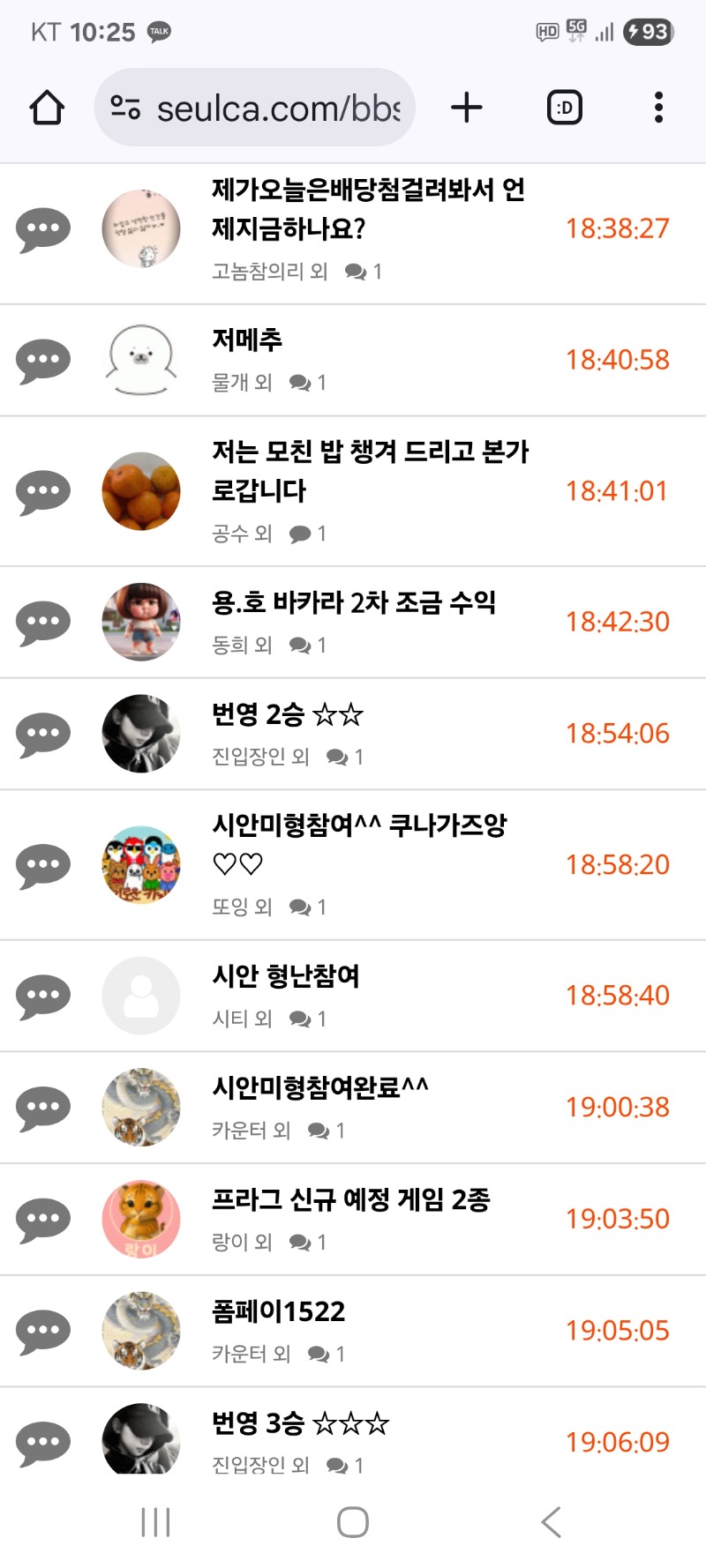Open the post 용.호 바카라 2차 조금 수익
Screen dimensions: 706x1568
coord(353,603)
